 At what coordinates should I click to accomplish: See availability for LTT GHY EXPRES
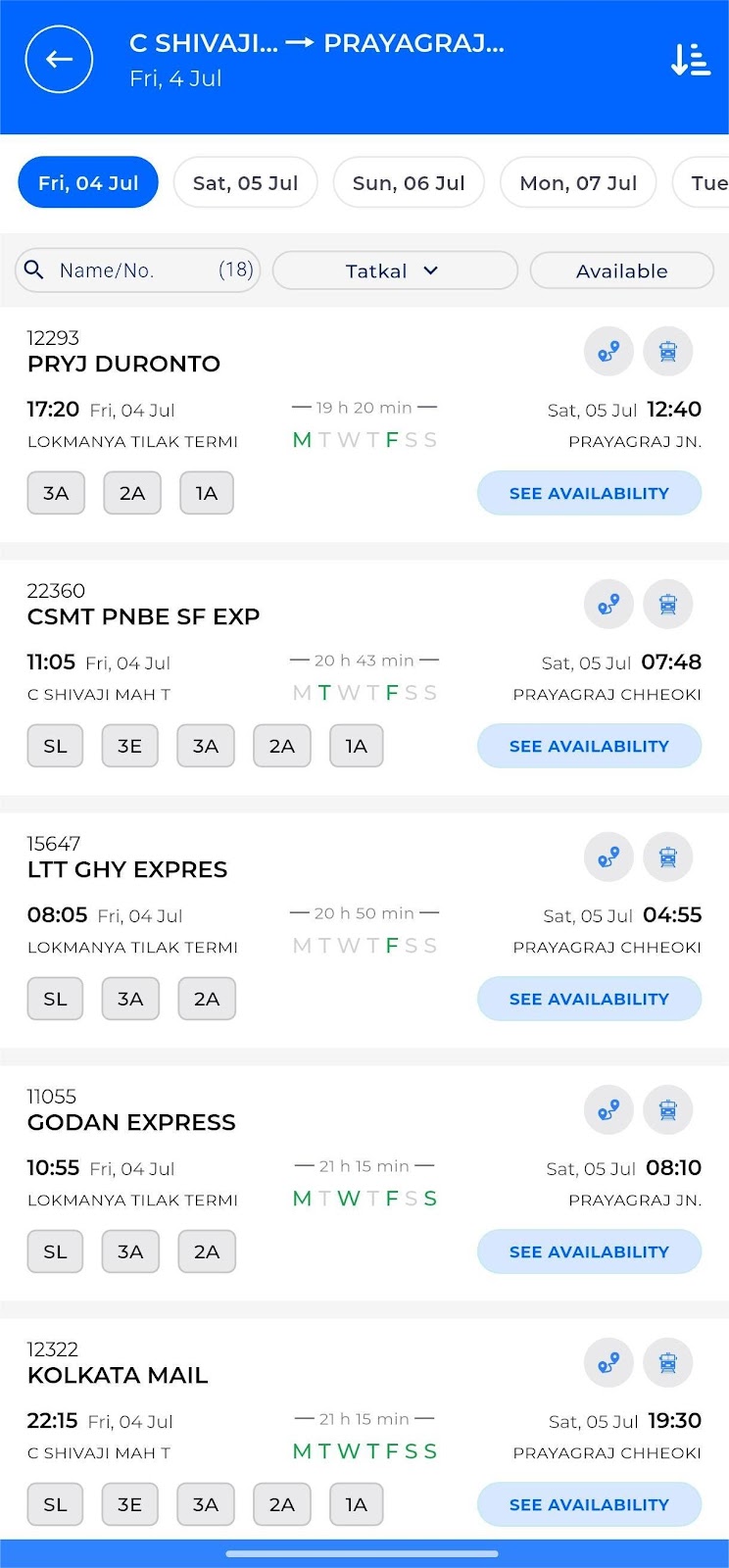click(589, 999)
